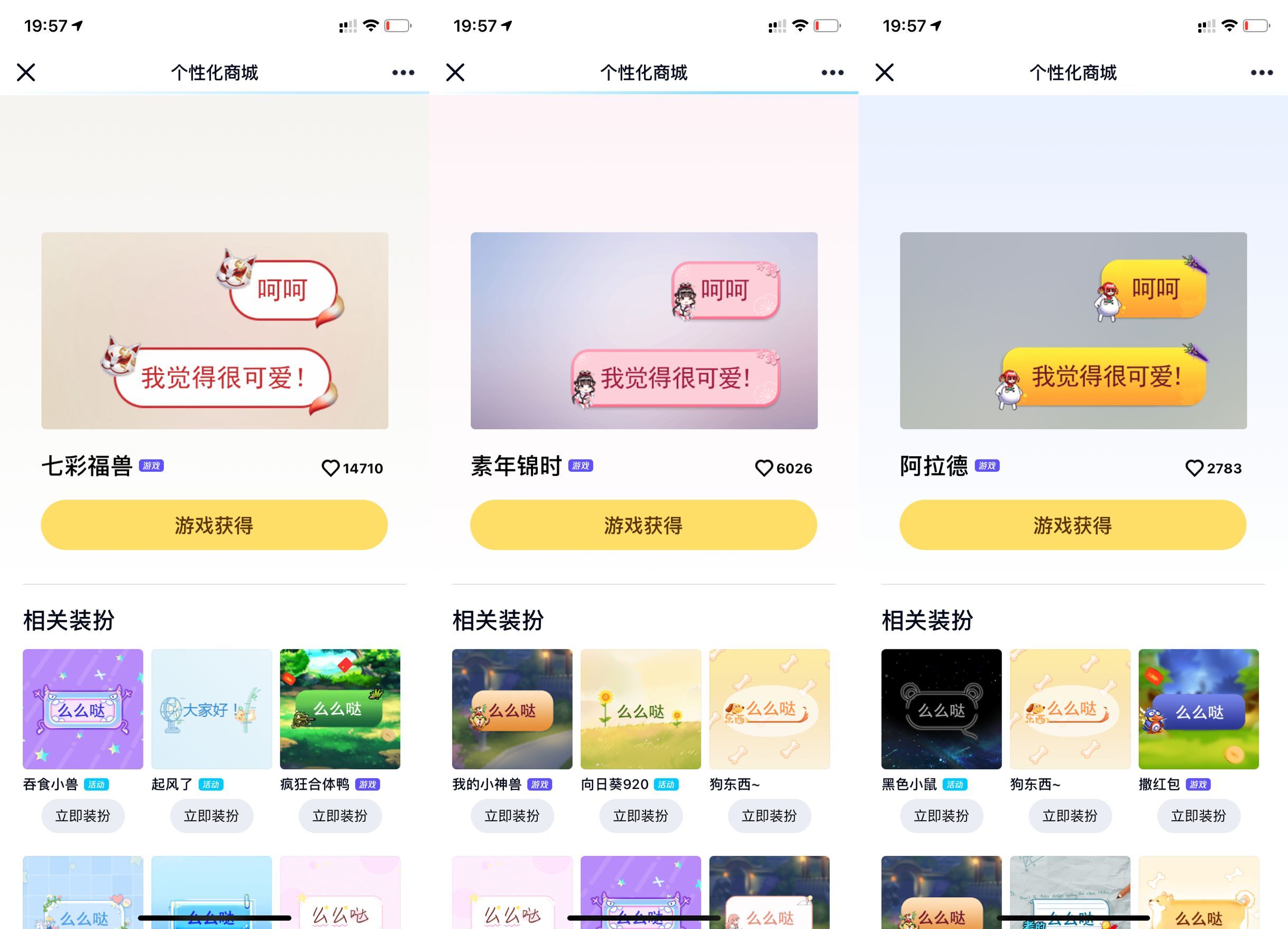The width and height of the screenshot is (1288, 929).
Task: Close the 七彩福兽 store page
Action: click(x=26, y=72)
